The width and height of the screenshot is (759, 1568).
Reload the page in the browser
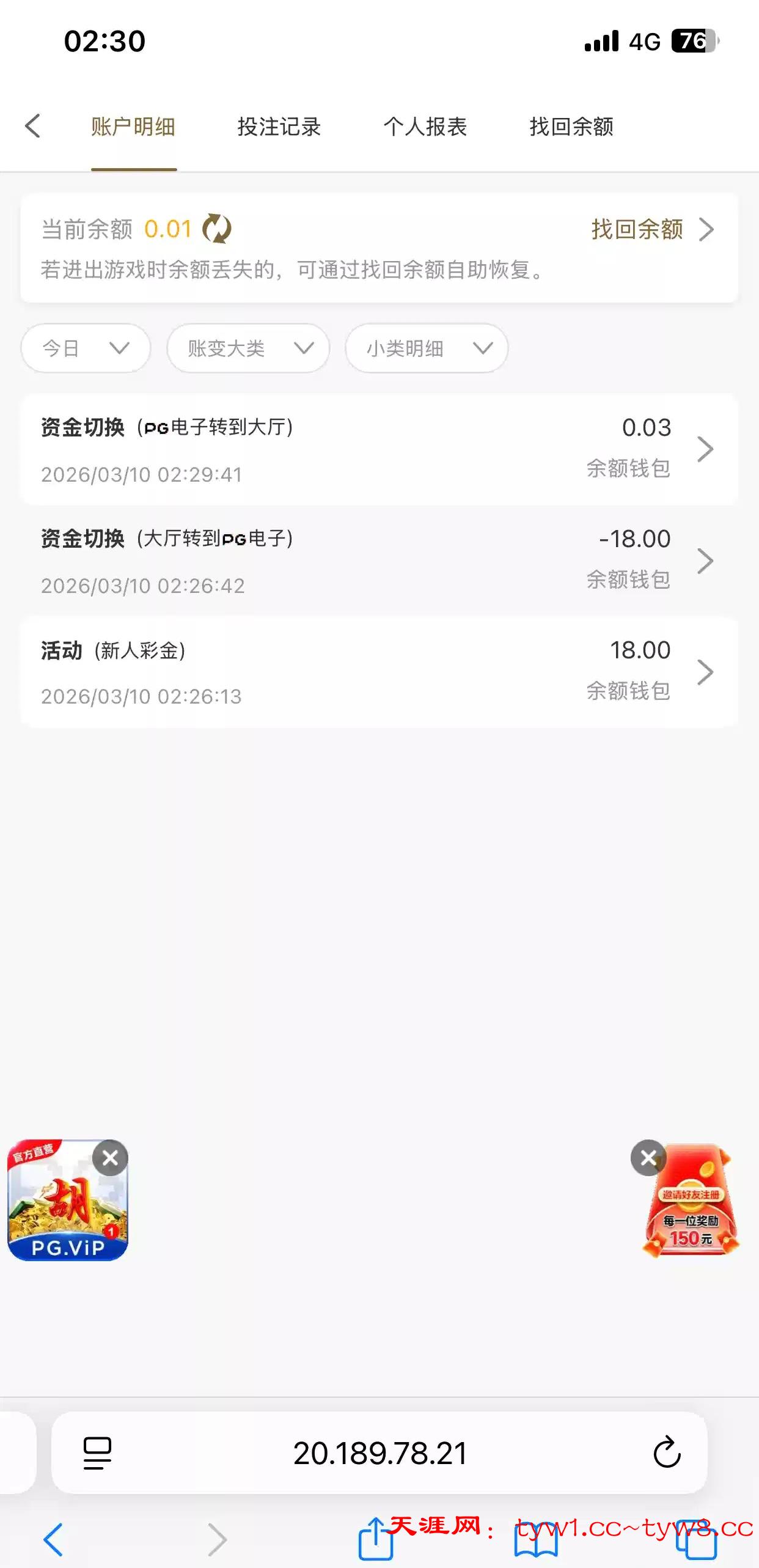pos(667,1452)
